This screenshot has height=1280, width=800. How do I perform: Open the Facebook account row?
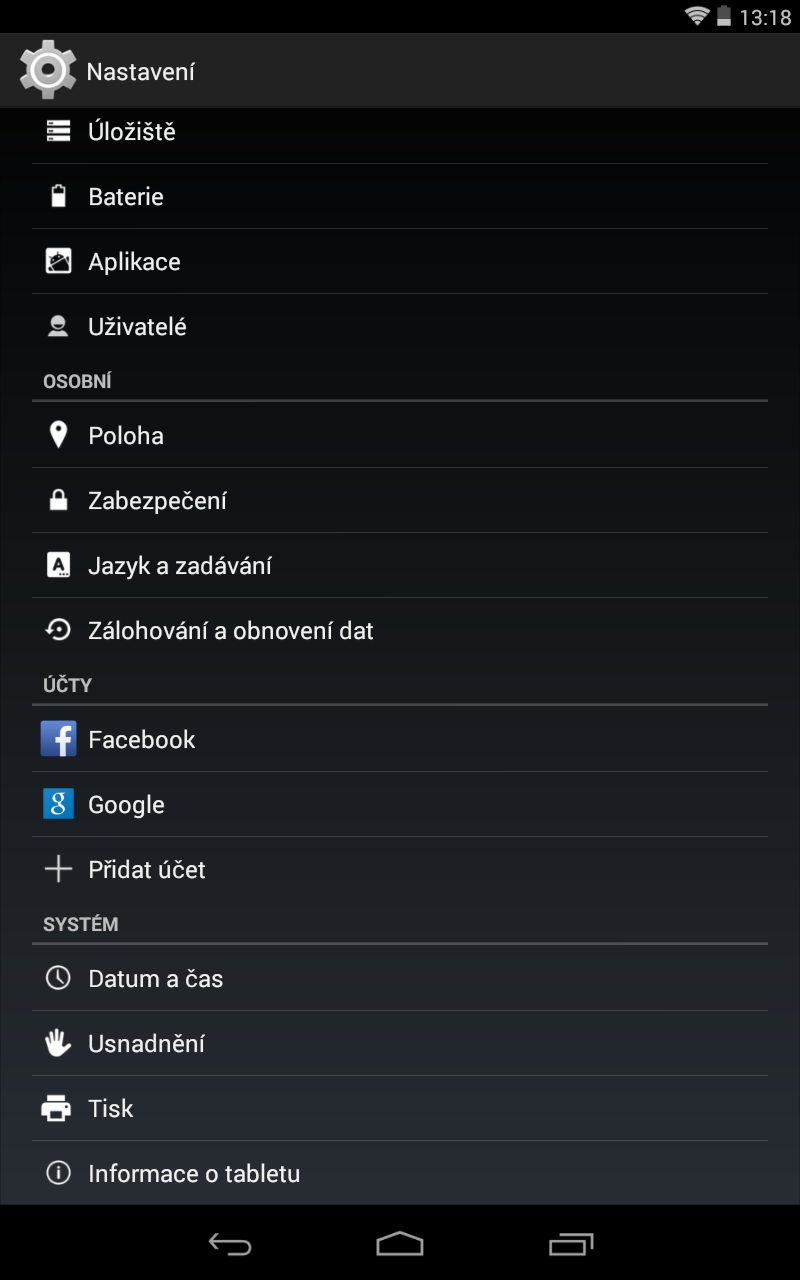coord(400,740)
